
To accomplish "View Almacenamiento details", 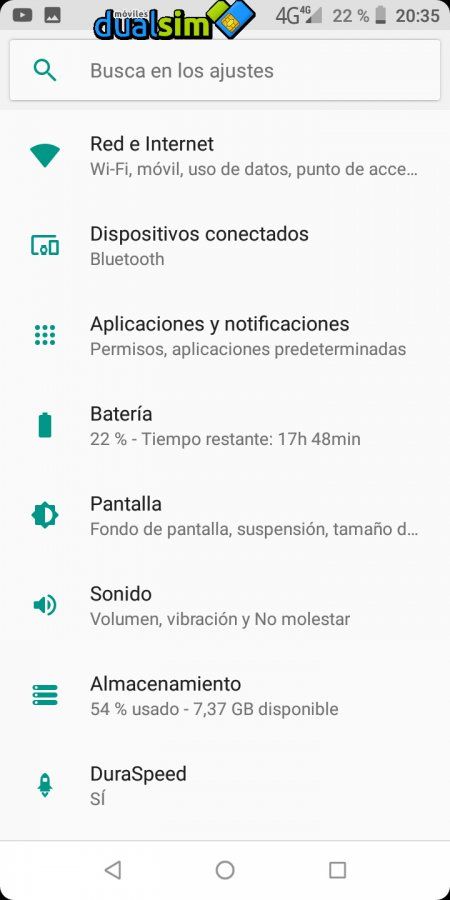I will click(x=225, y=696).
